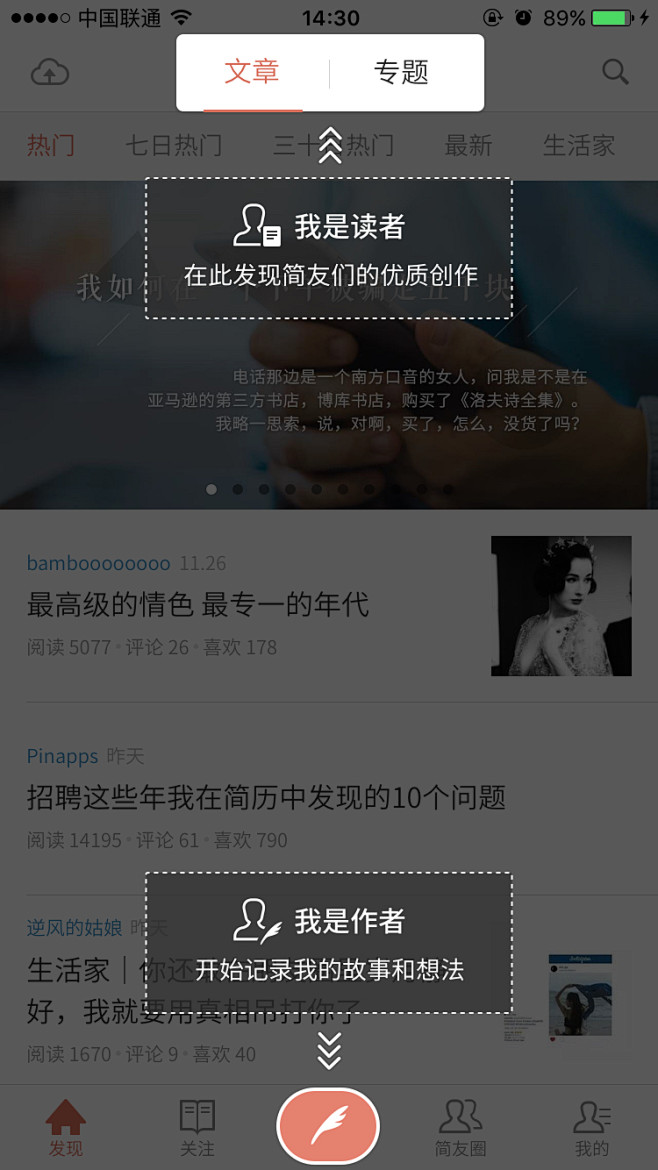Screen dimensions: 658x1170
Task: Open the 我的 bottom tab
Action: click(x=591, y=1128)
